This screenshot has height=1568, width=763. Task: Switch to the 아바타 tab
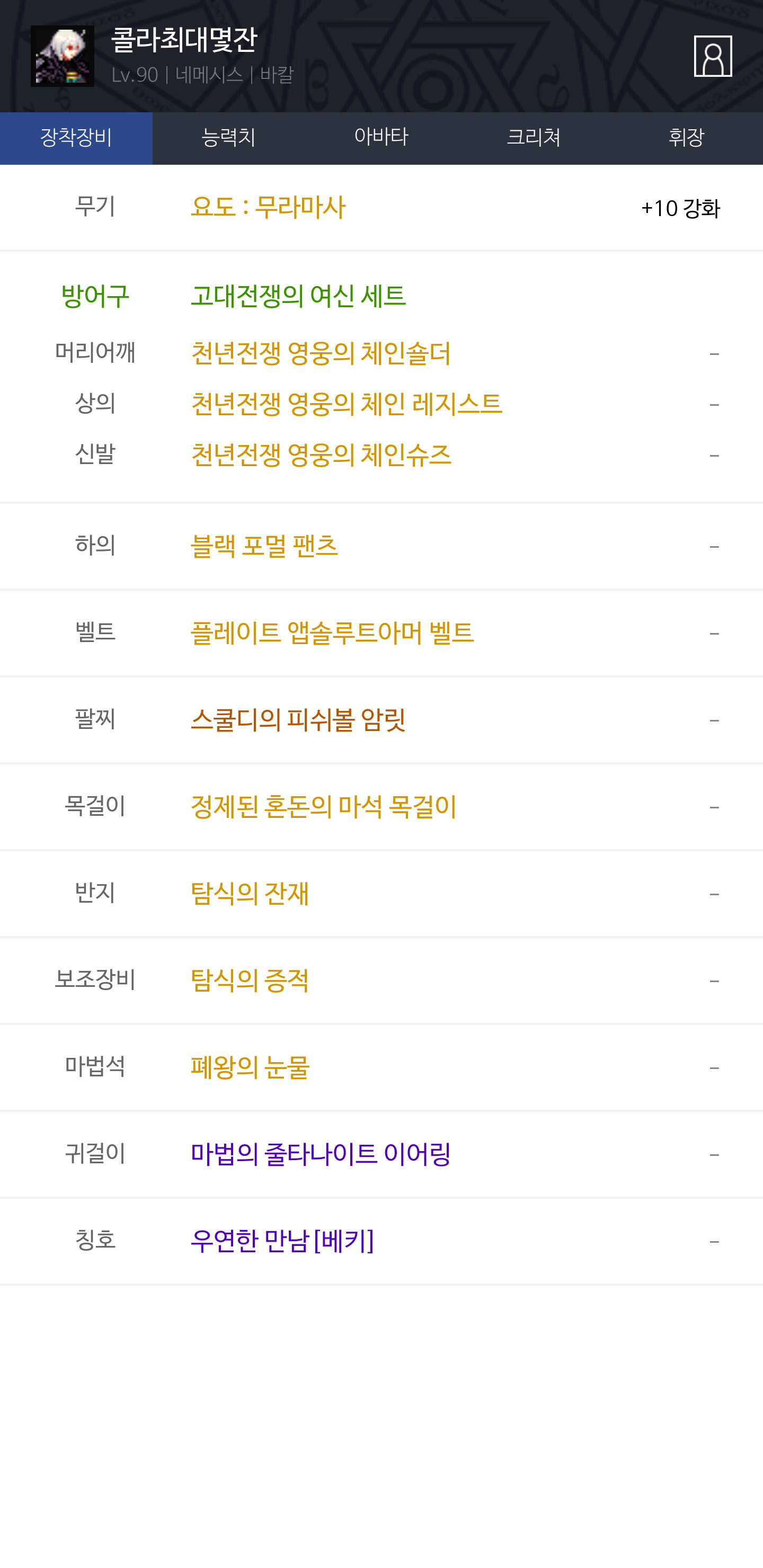[x=381, y=138]
